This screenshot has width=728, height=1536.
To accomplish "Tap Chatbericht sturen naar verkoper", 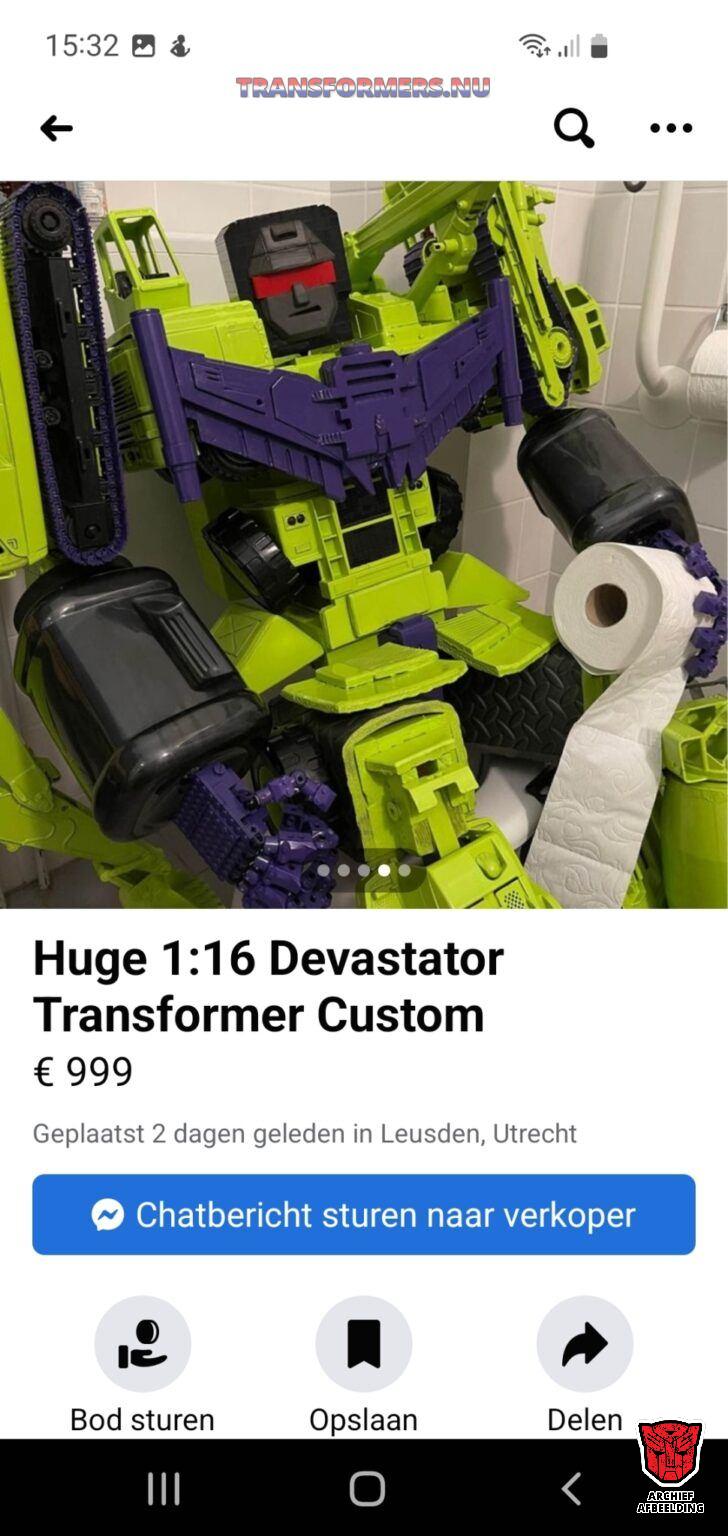I will (x=364, y=1214).
